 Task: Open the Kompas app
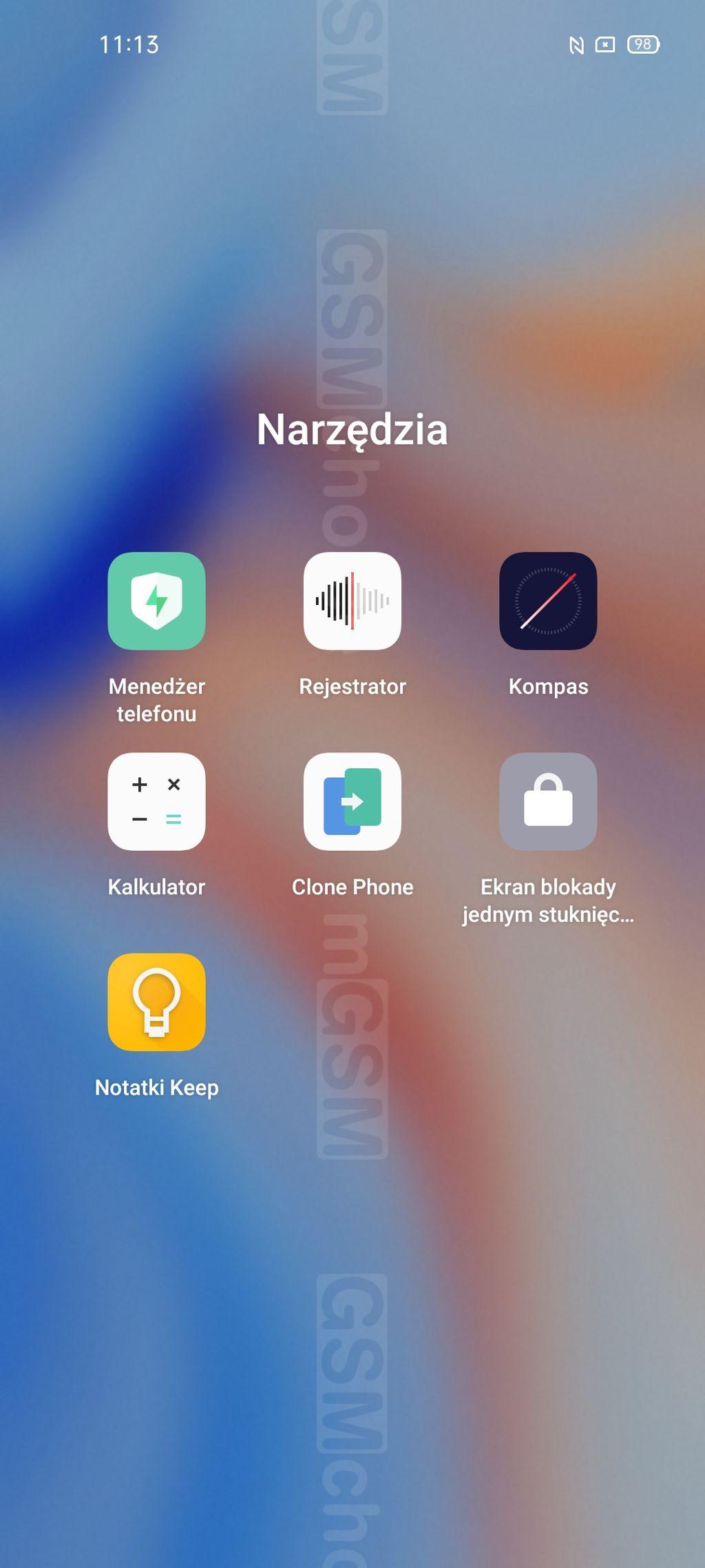[x=548, y=601]
